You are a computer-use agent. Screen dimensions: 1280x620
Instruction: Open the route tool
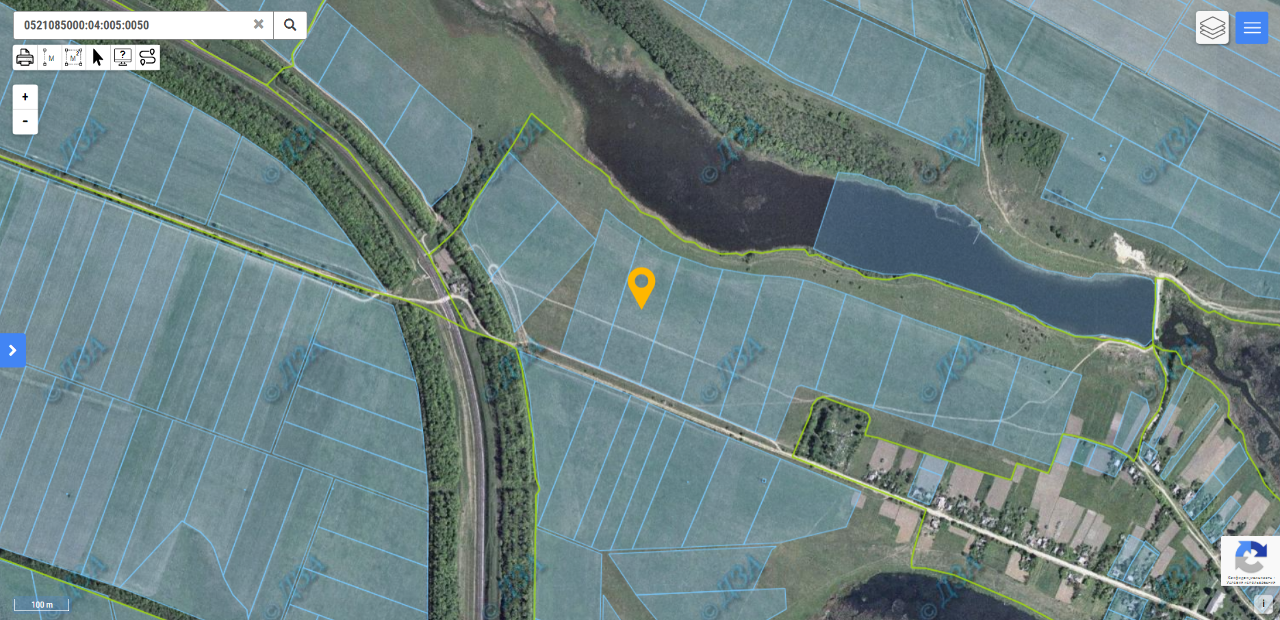point(147,57)
